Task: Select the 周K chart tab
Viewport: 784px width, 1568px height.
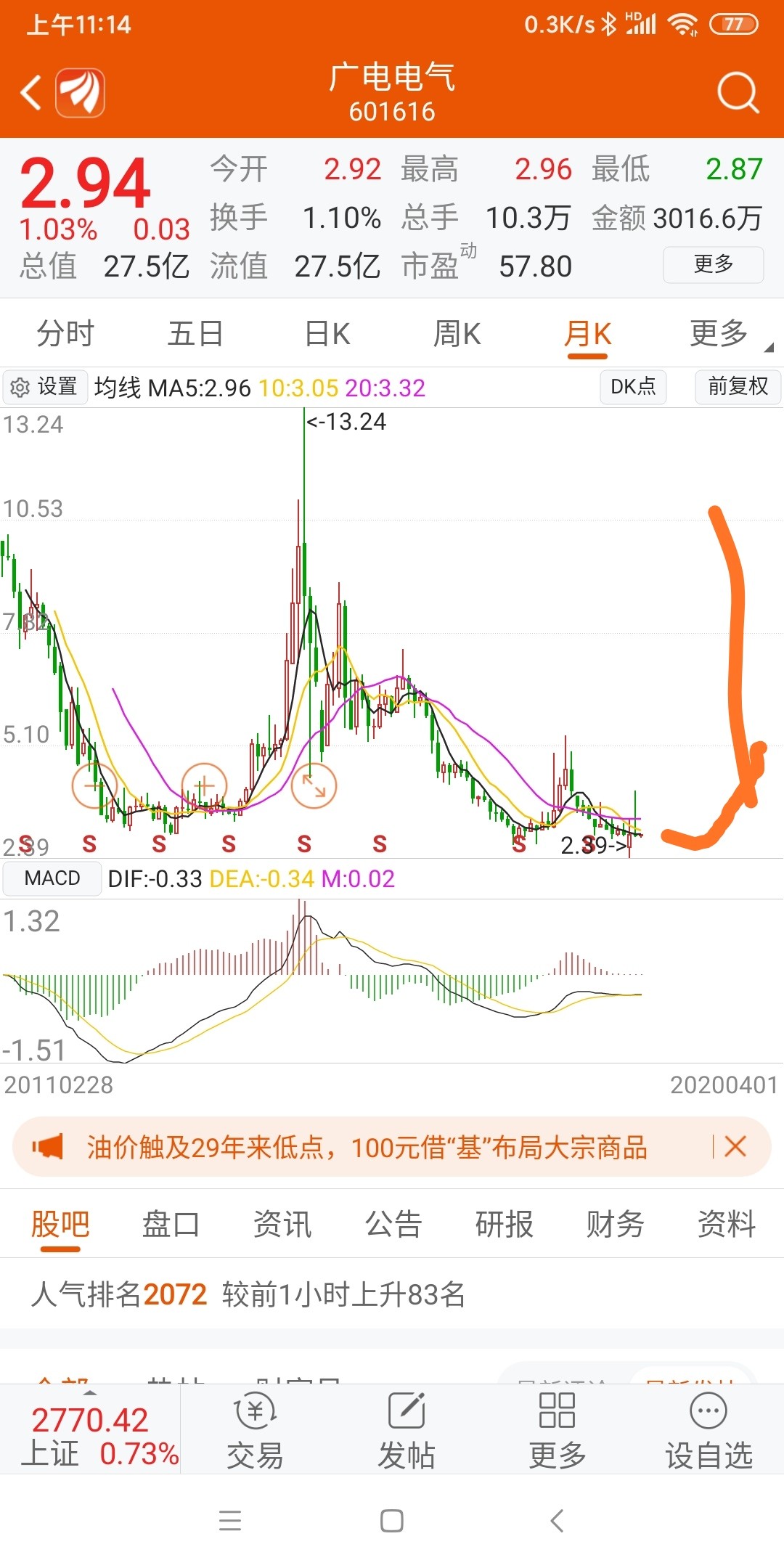Action: click(457, 334)
